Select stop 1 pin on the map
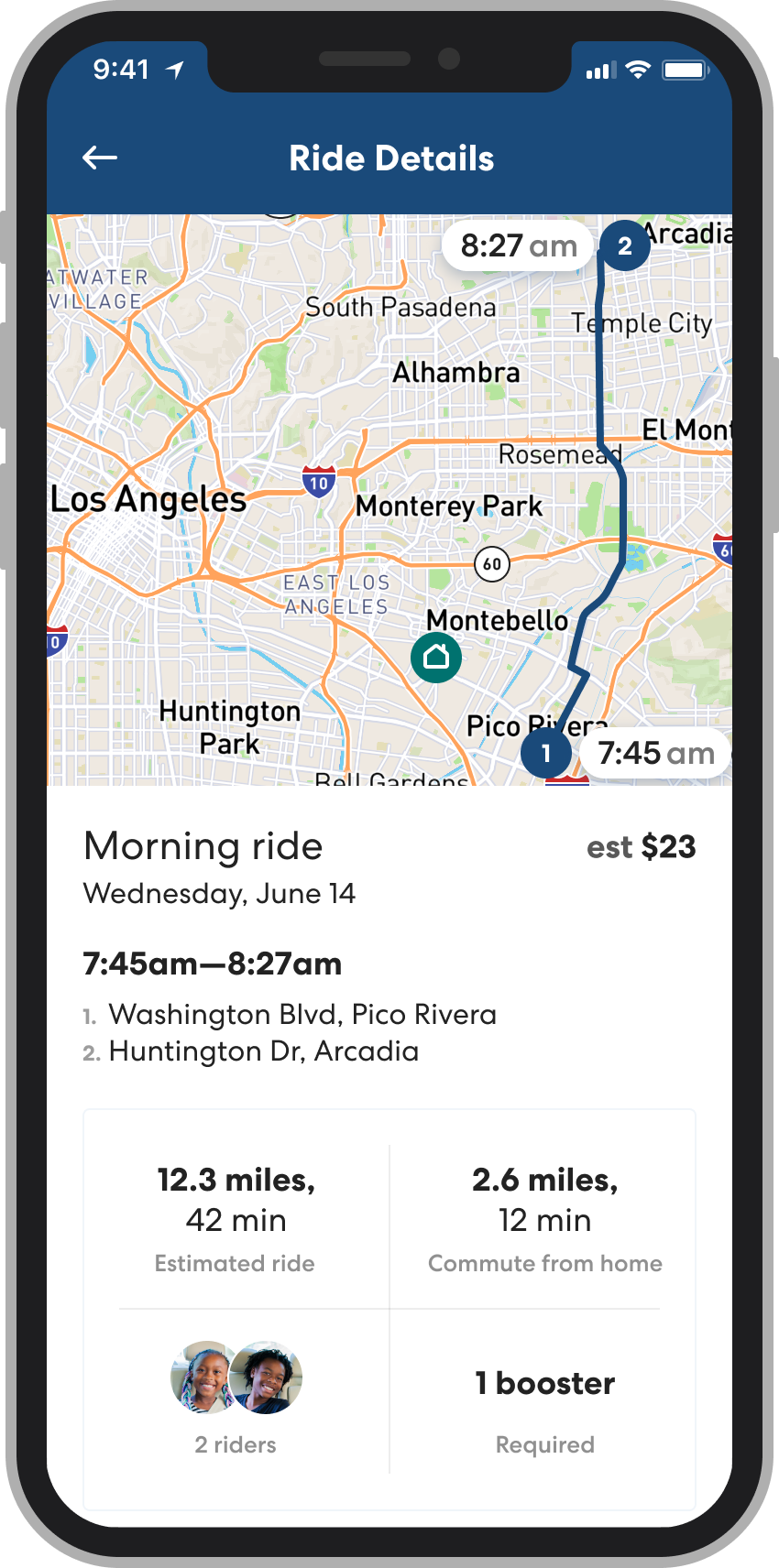This screenshot has height=1568, width=779. click(546, 753)
